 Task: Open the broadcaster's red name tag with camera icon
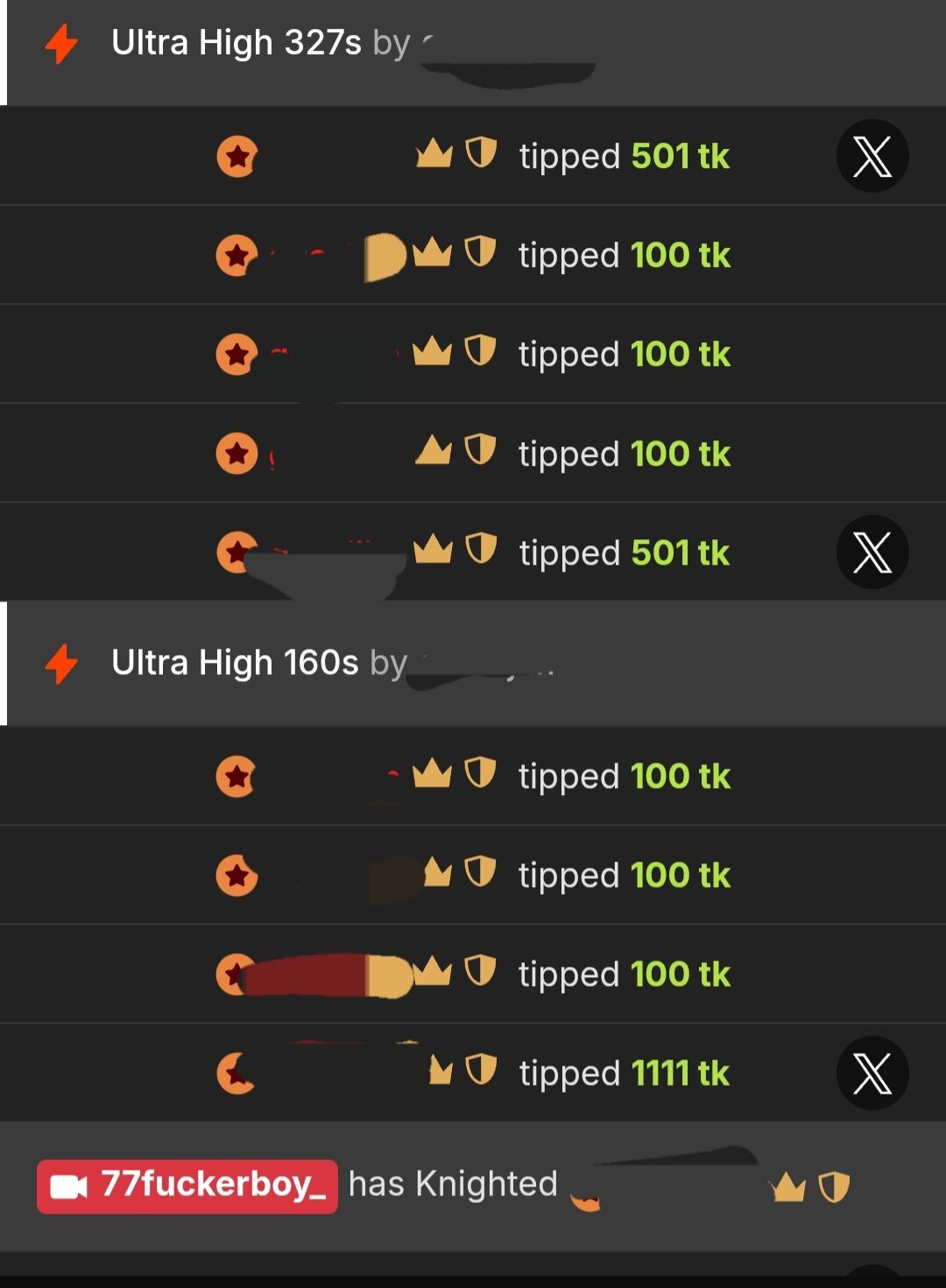point(187,1186)
